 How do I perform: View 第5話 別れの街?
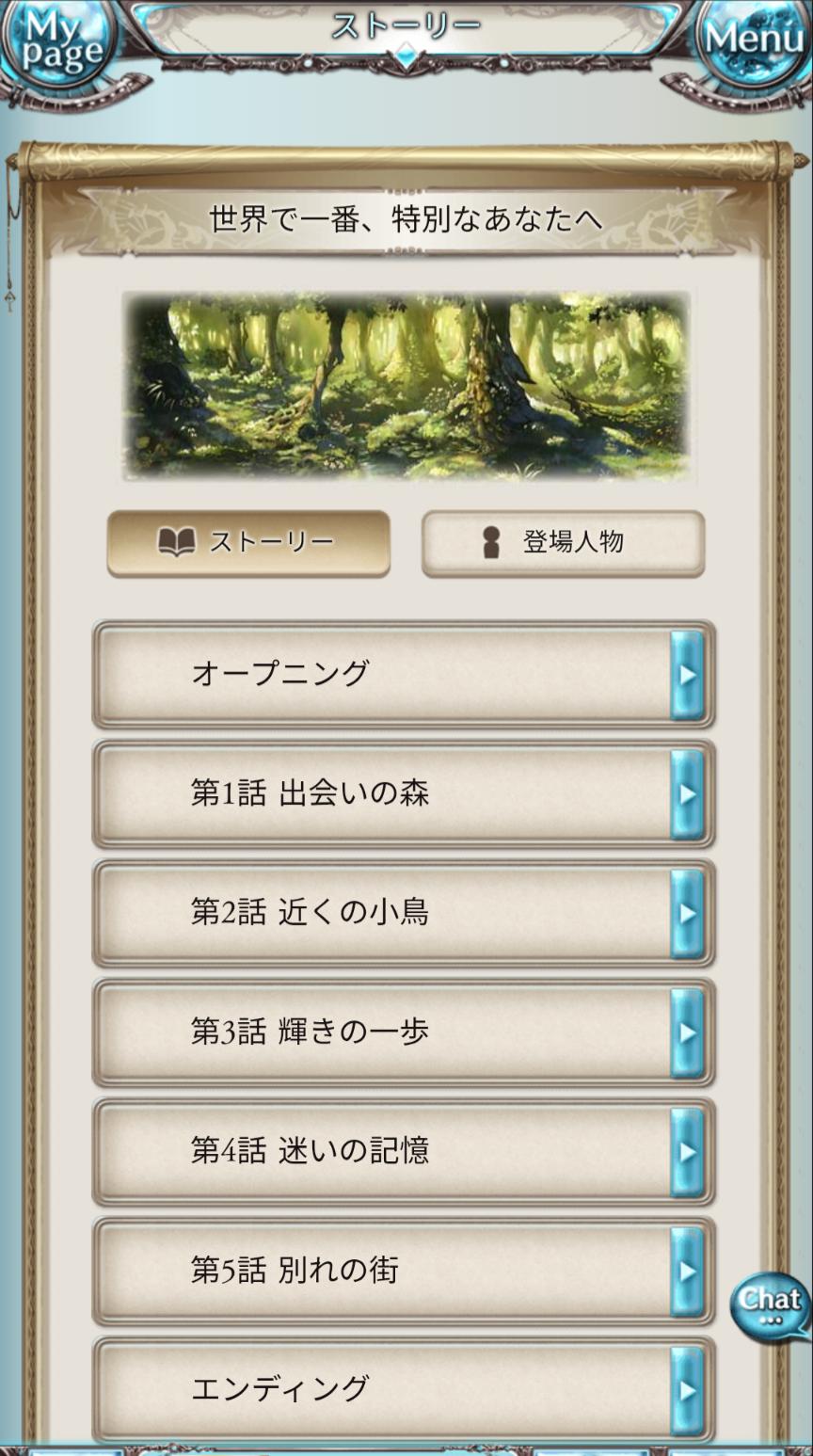click(x=403, y=1271)
